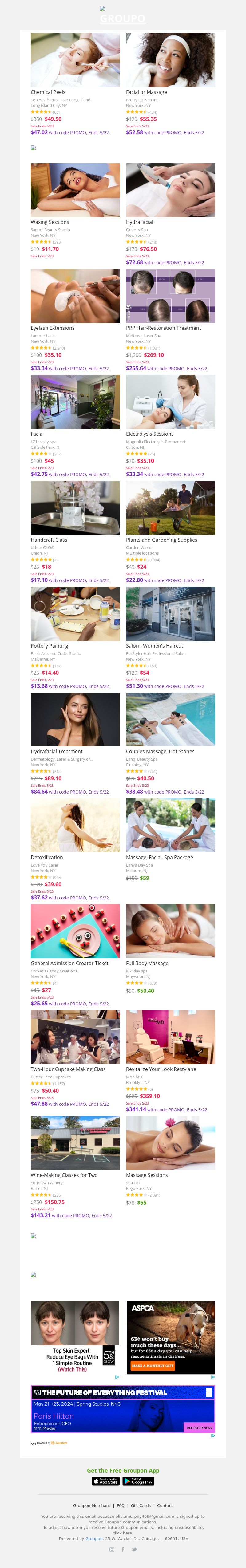The height and width of the screenshot is (1568, 246).
Task: Visit Groupon's Instagram page icon
Action: pyautogui.click(x=112, y=1550)
